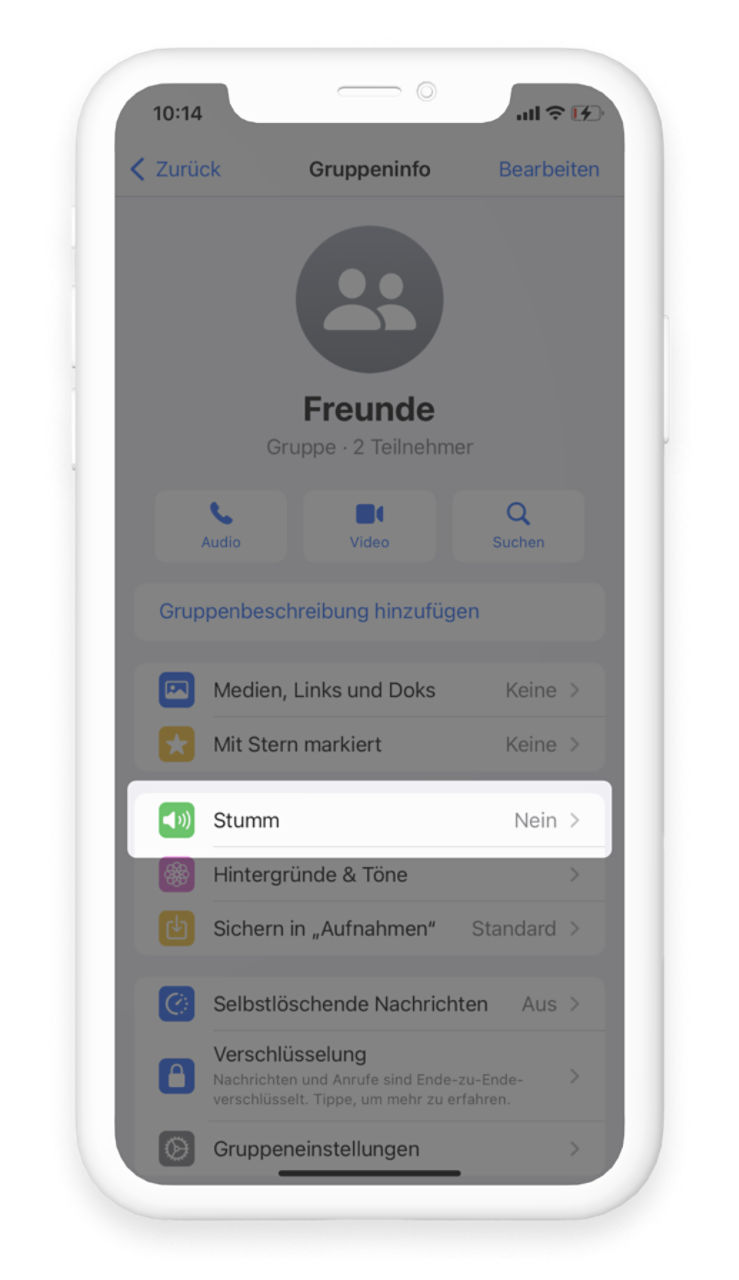Viewport: 739px width, 1280px height.
Task: Go back with the Zurück button
Action: 176,169
